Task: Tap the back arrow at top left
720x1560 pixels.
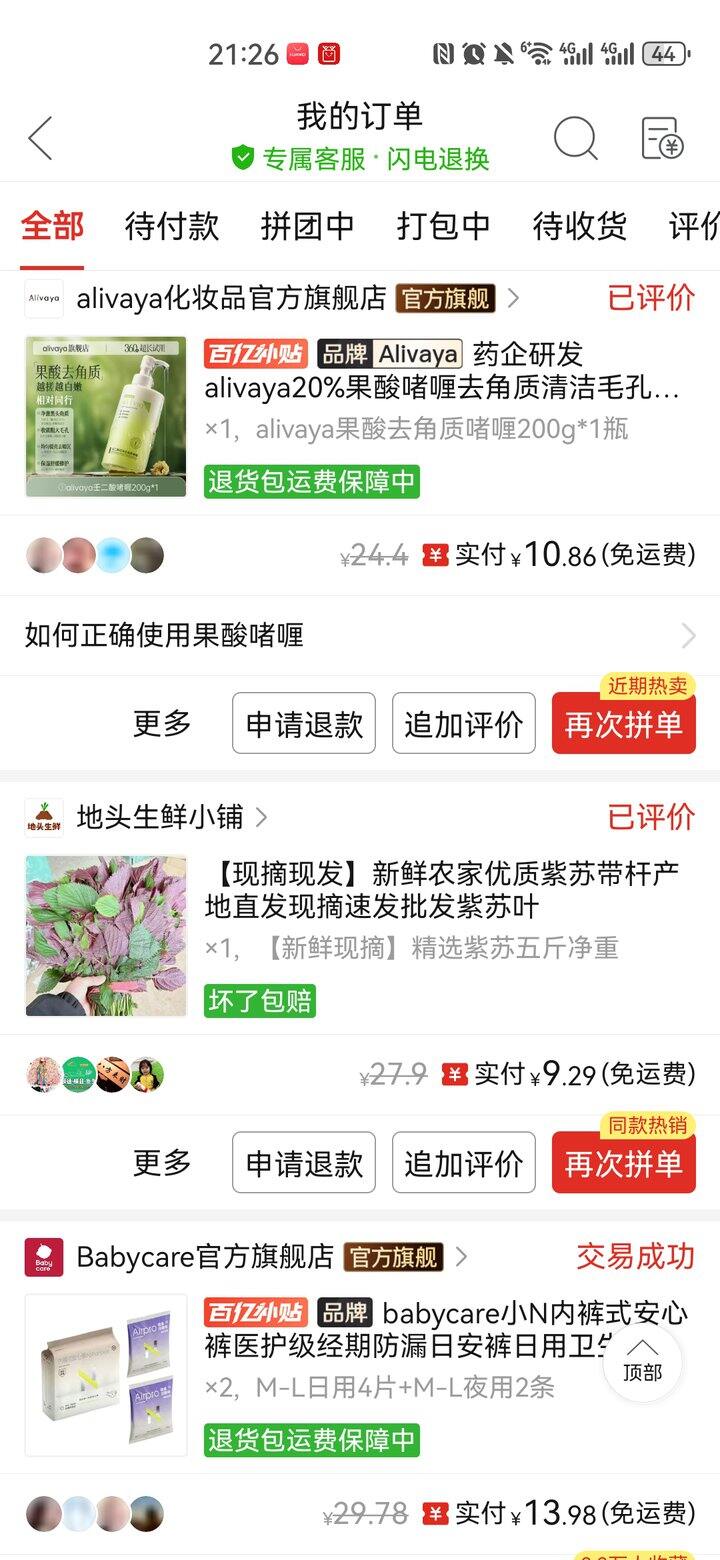Action: 40,138
